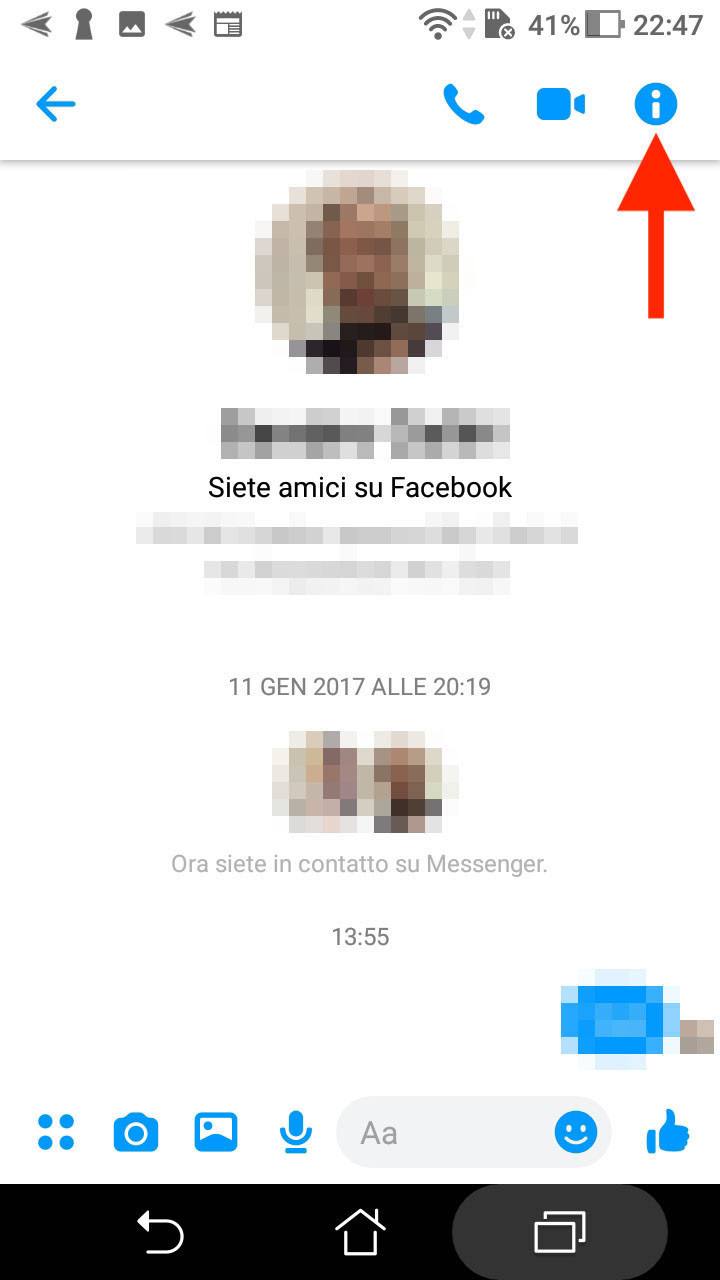Start a voice call

464,104
